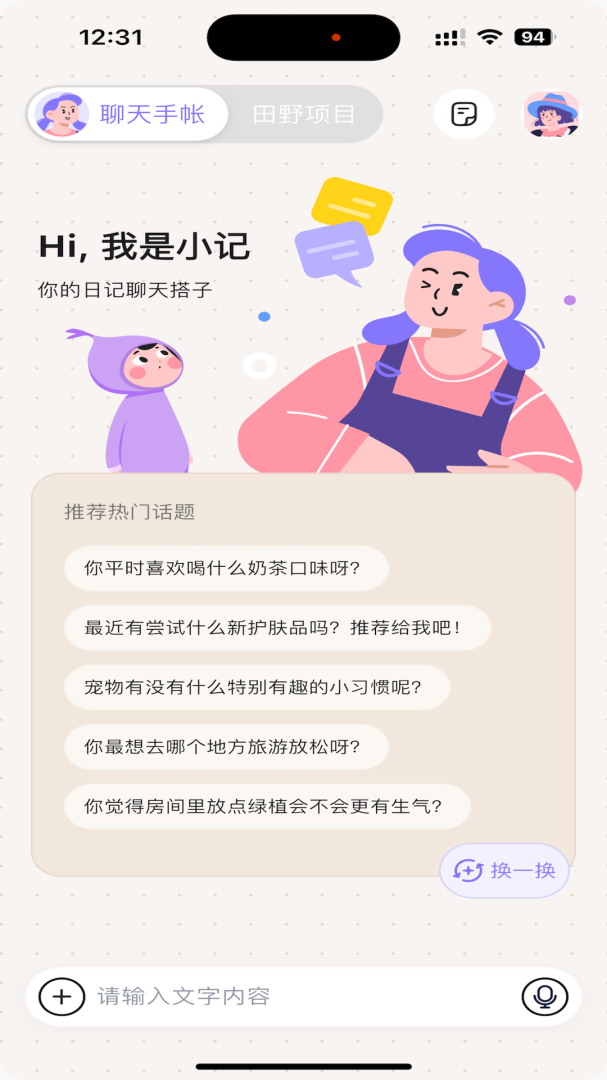Image resolution: width=607 pixels, height=1080 pixels.
Task: Select the milk tea flavor topic
Action: 226,569
